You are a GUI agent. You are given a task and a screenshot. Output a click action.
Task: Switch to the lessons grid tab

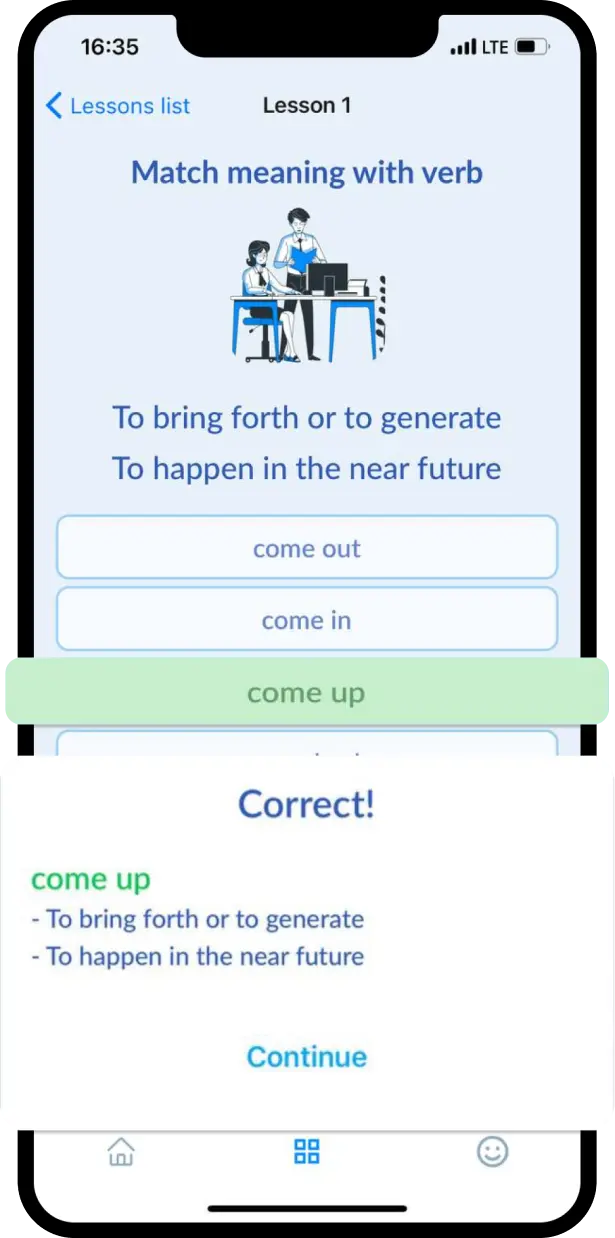307,1152
